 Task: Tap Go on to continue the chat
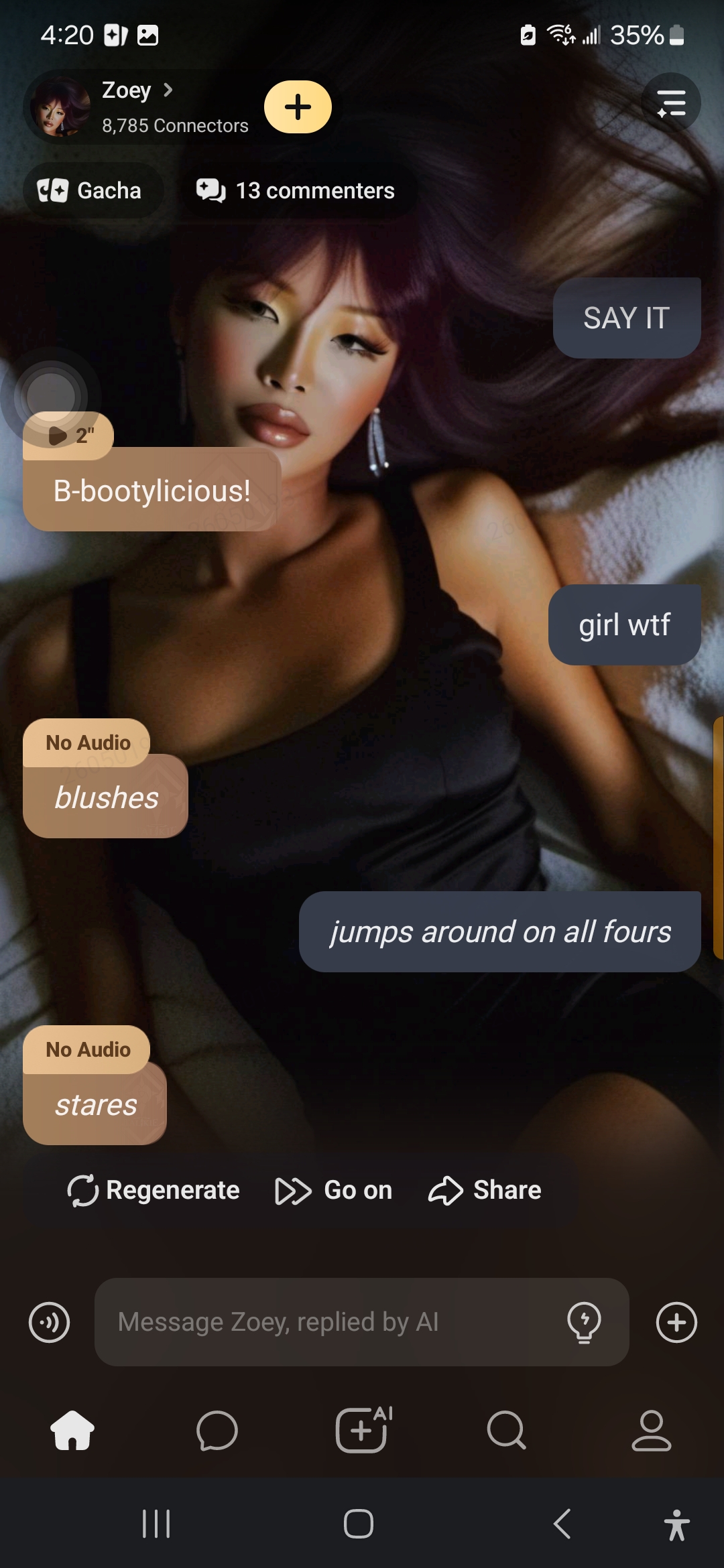point(334,1191)
